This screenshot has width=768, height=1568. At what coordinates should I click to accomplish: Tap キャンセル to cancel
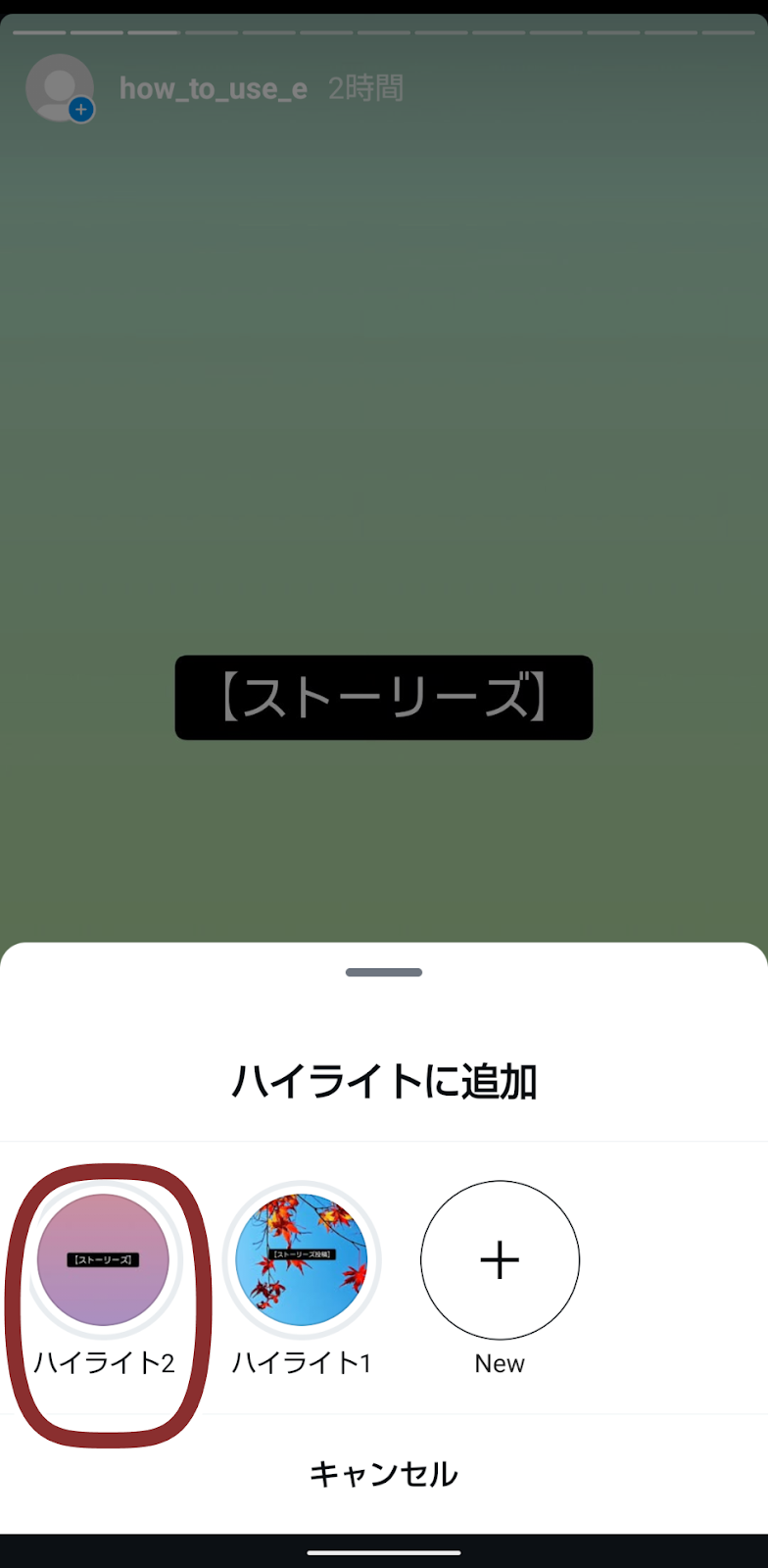click(384, 1474)
